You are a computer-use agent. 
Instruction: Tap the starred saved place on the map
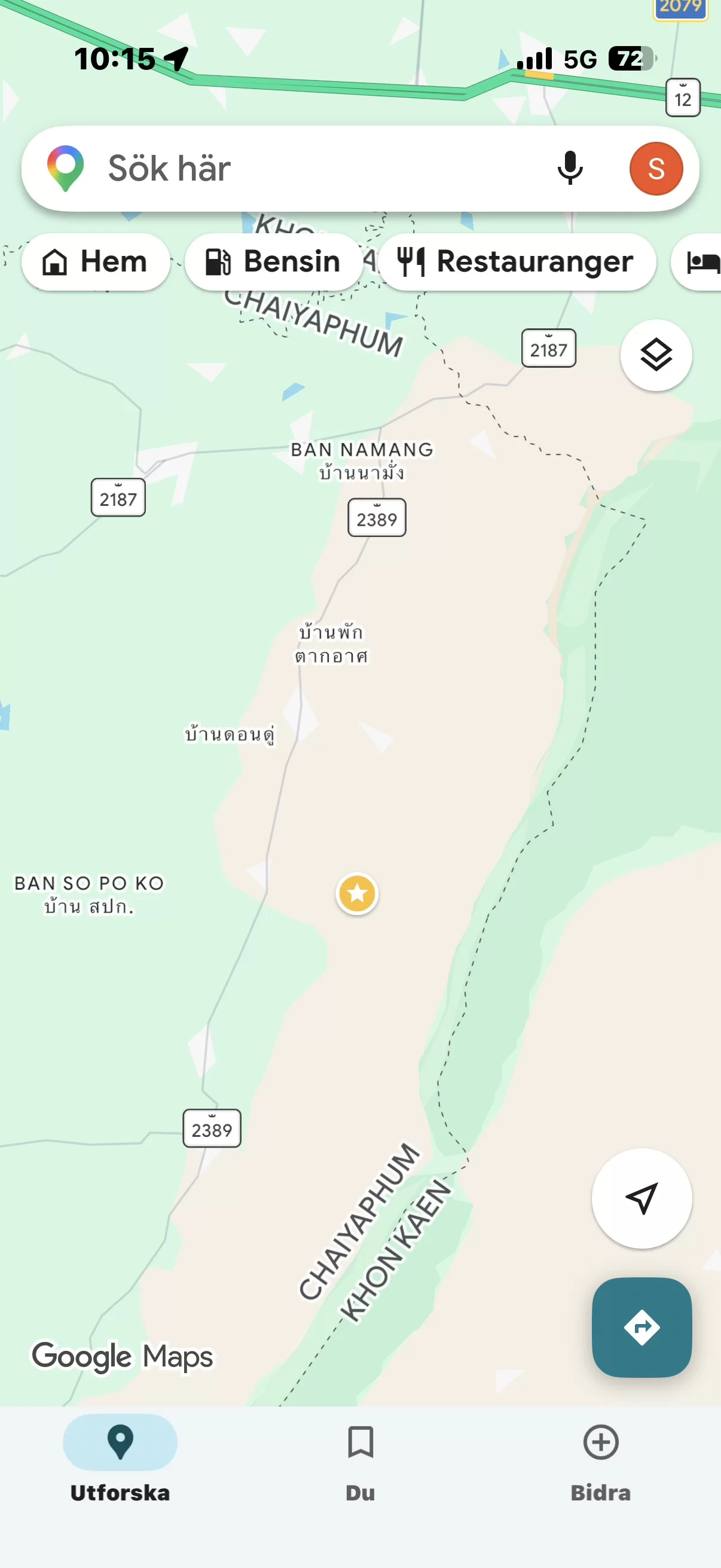[x=357, y=893]
